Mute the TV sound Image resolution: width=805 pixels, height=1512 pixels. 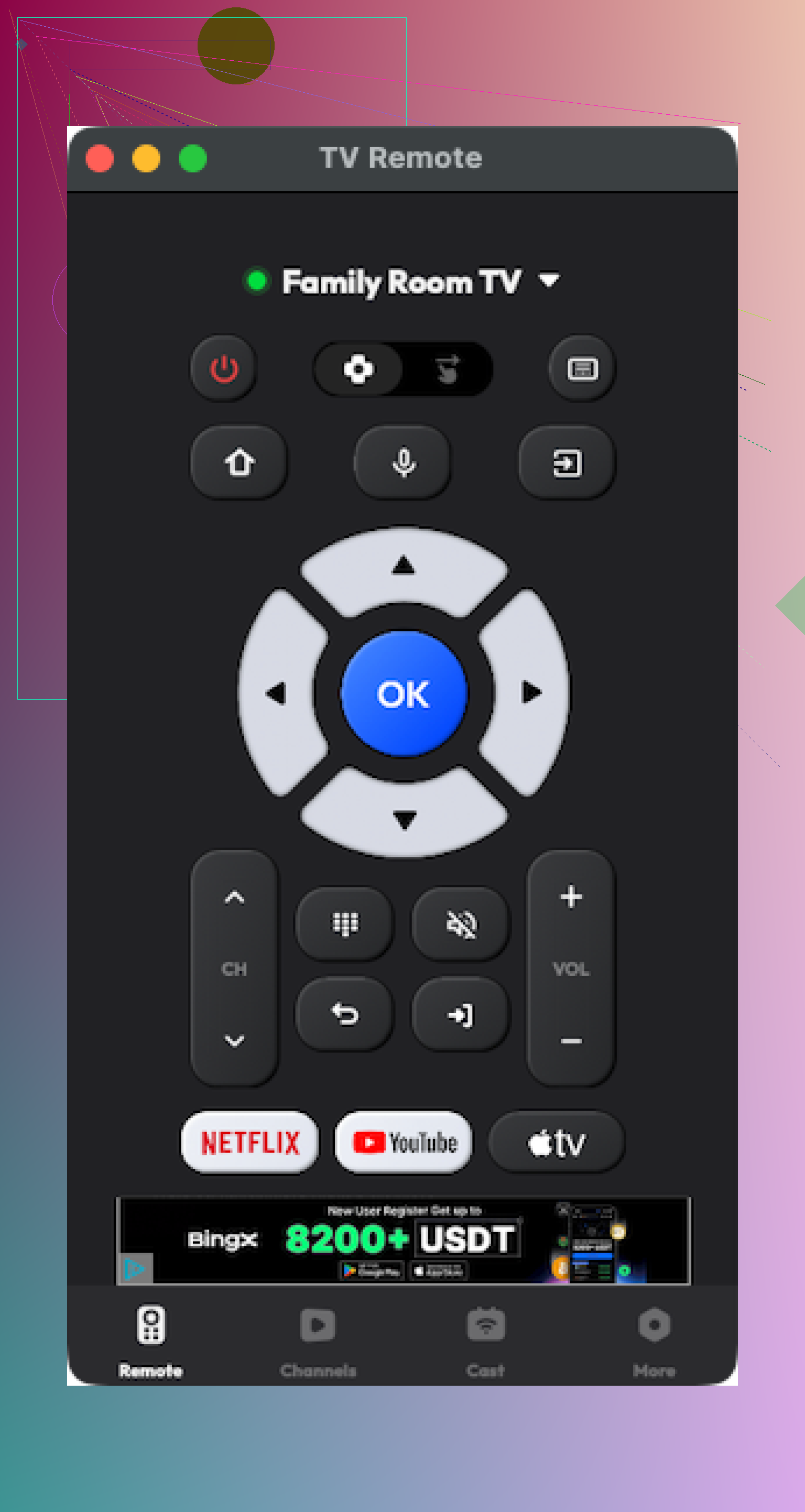[x=461, y=924]
